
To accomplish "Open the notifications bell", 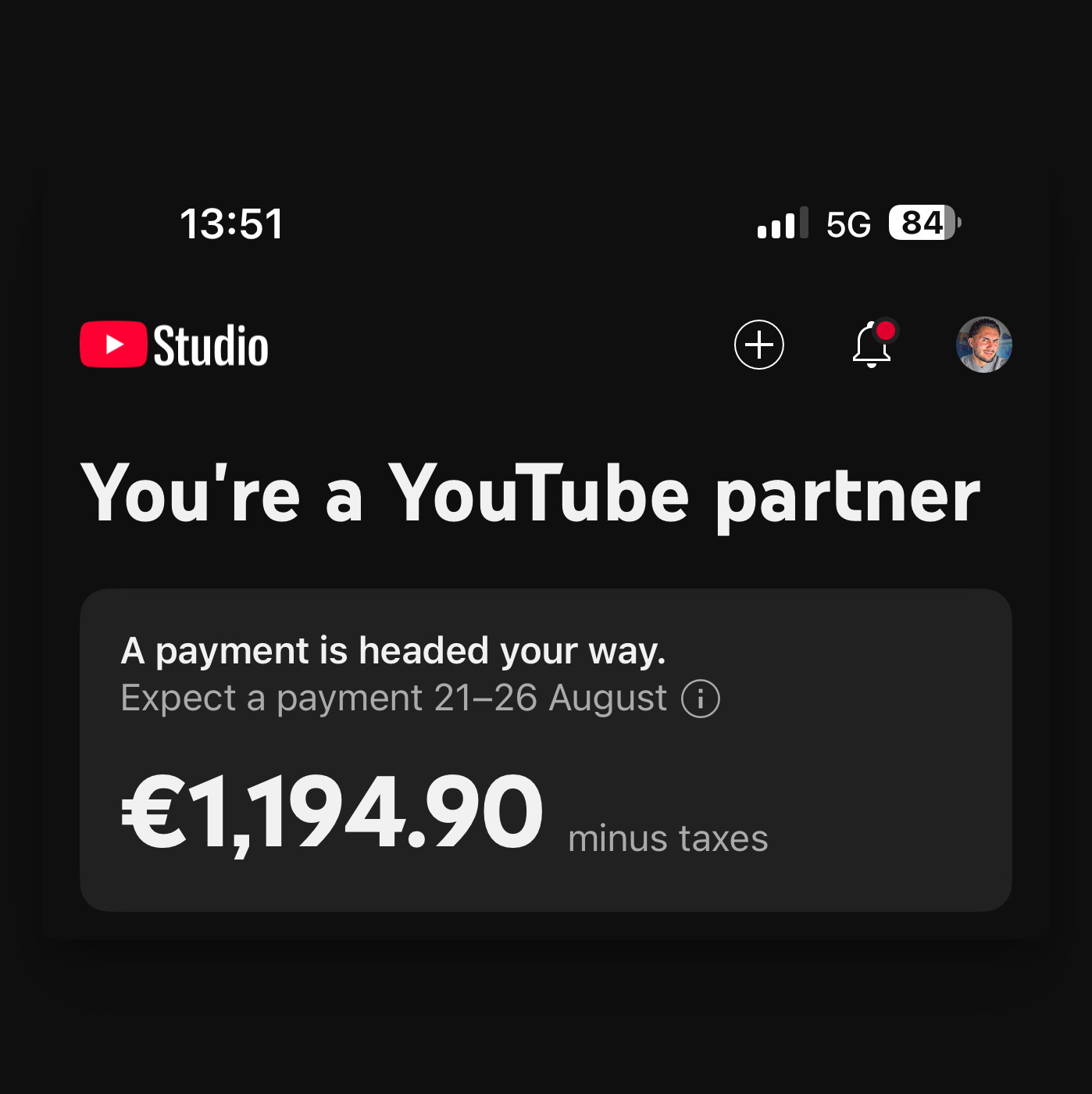I will pyautogui.click(x=872, y=345).
